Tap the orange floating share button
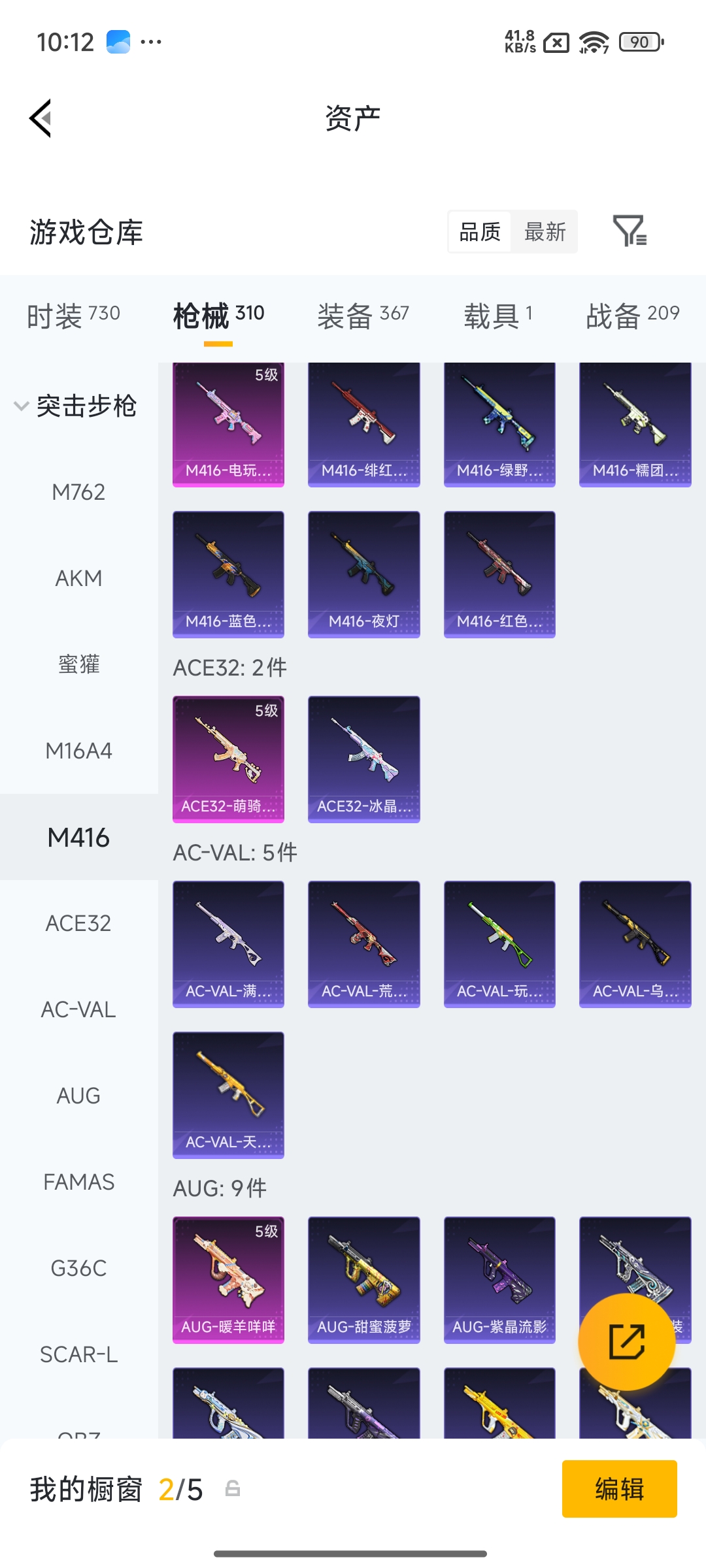The image size is (706, 1568). click(x=626, y=1342)
